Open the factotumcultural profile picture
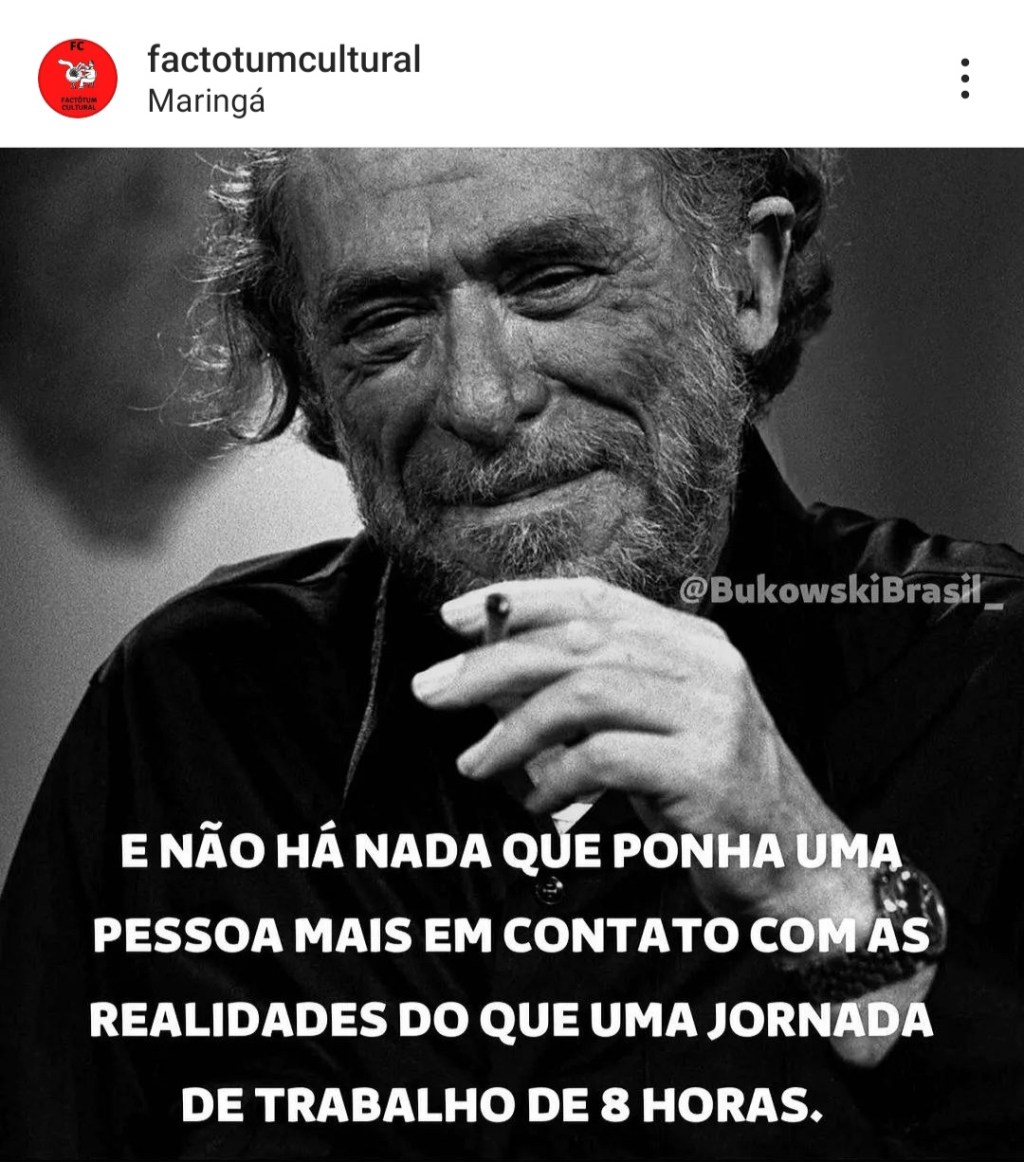Screen dimensions: 1024x1162 click(77, 78)
